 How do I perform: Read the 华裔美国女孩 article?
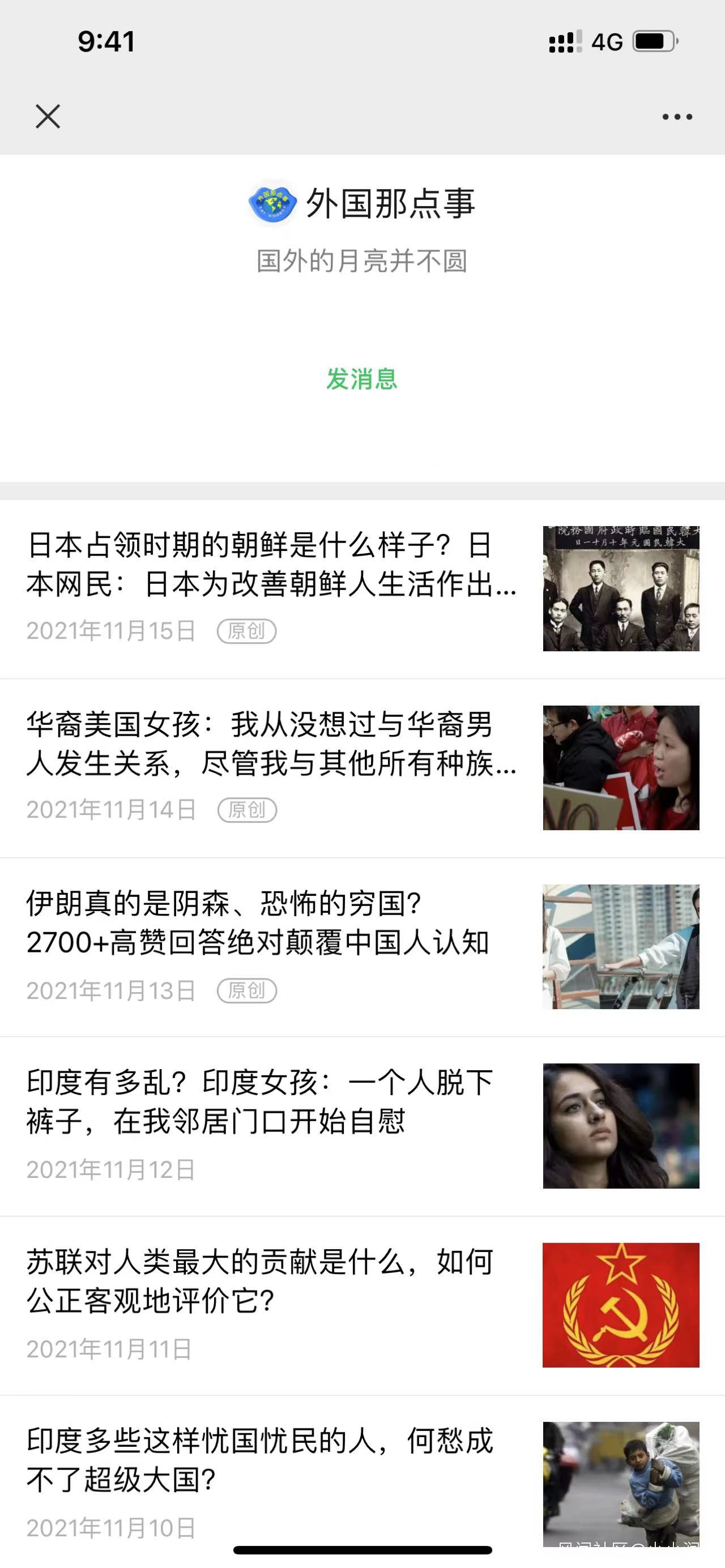click(x=271, y=744)
